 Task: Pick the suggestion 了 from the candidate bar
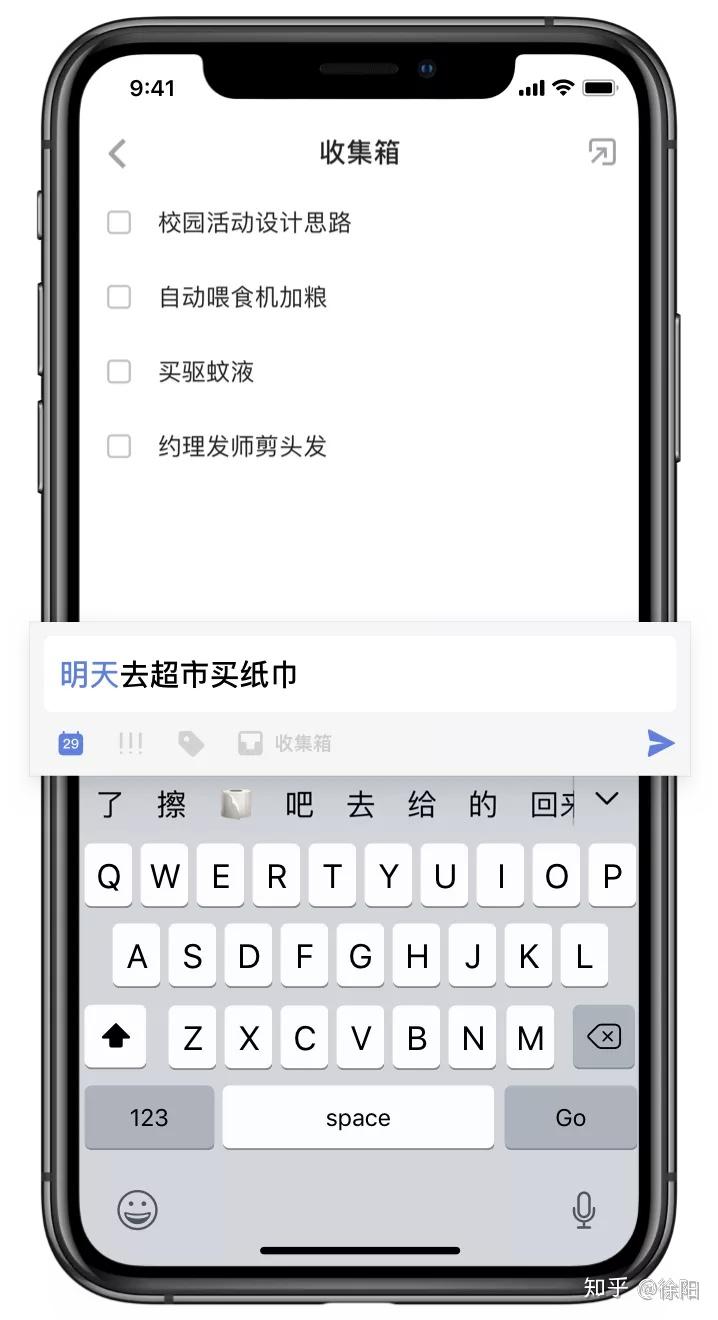pyautogui.click(x=110, y=803)
